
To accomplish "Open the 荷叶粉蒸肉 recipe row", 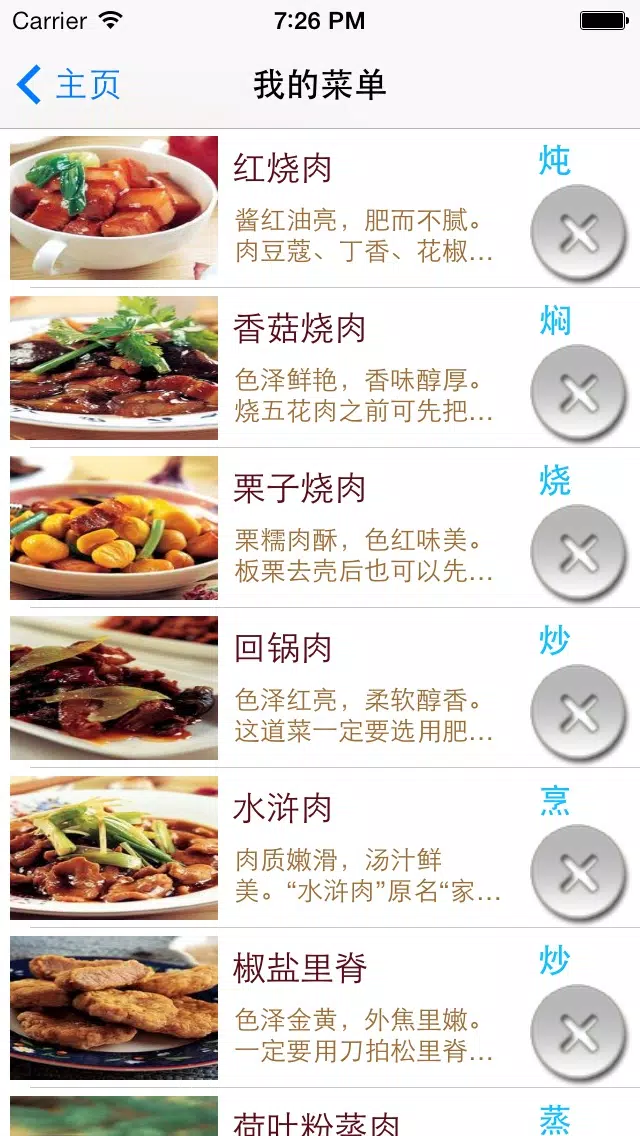I will 320,1113.
